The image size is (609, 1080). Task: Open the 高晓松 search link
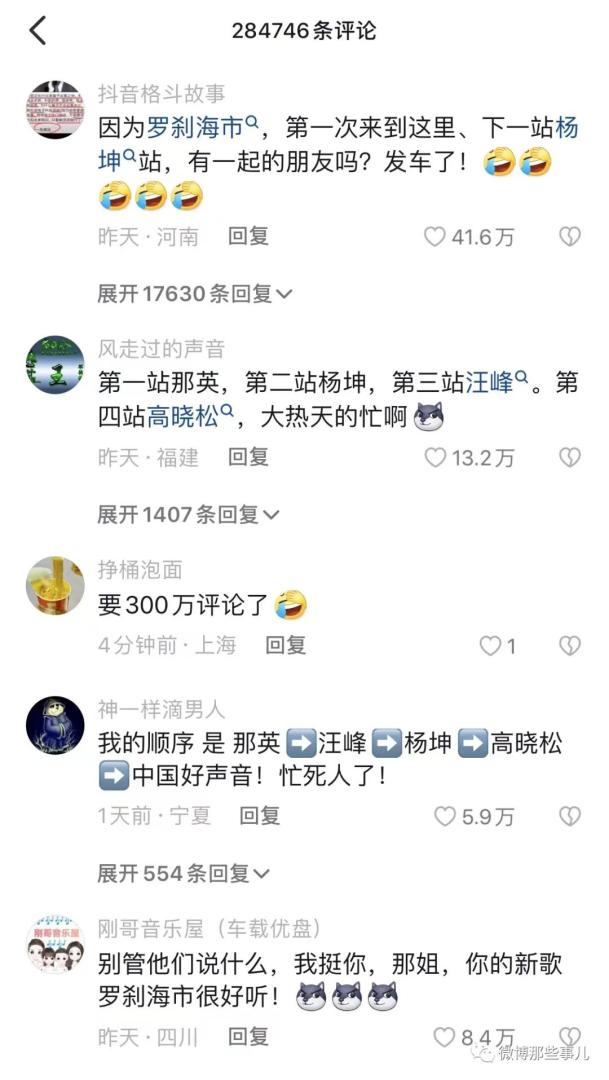click(x=190, y=416)
